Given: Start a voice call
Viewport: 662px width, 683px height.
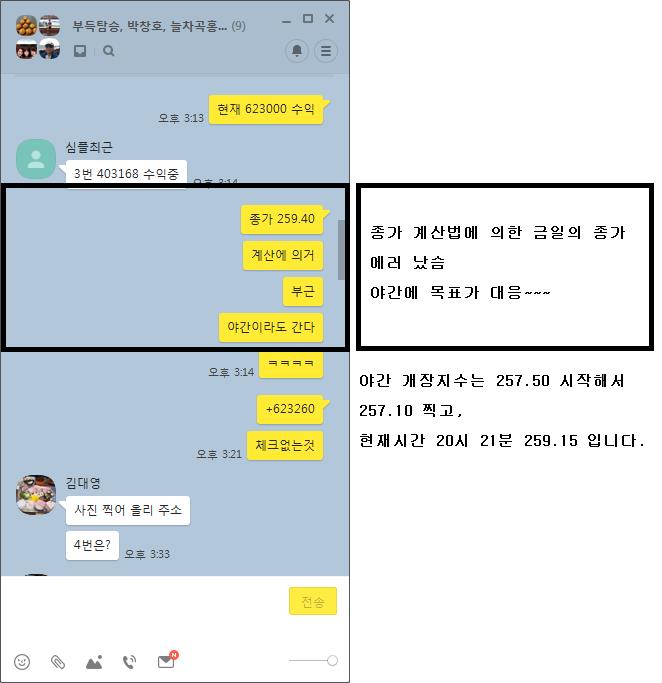Looking at the screenshot, I should (x=129, y=661).
